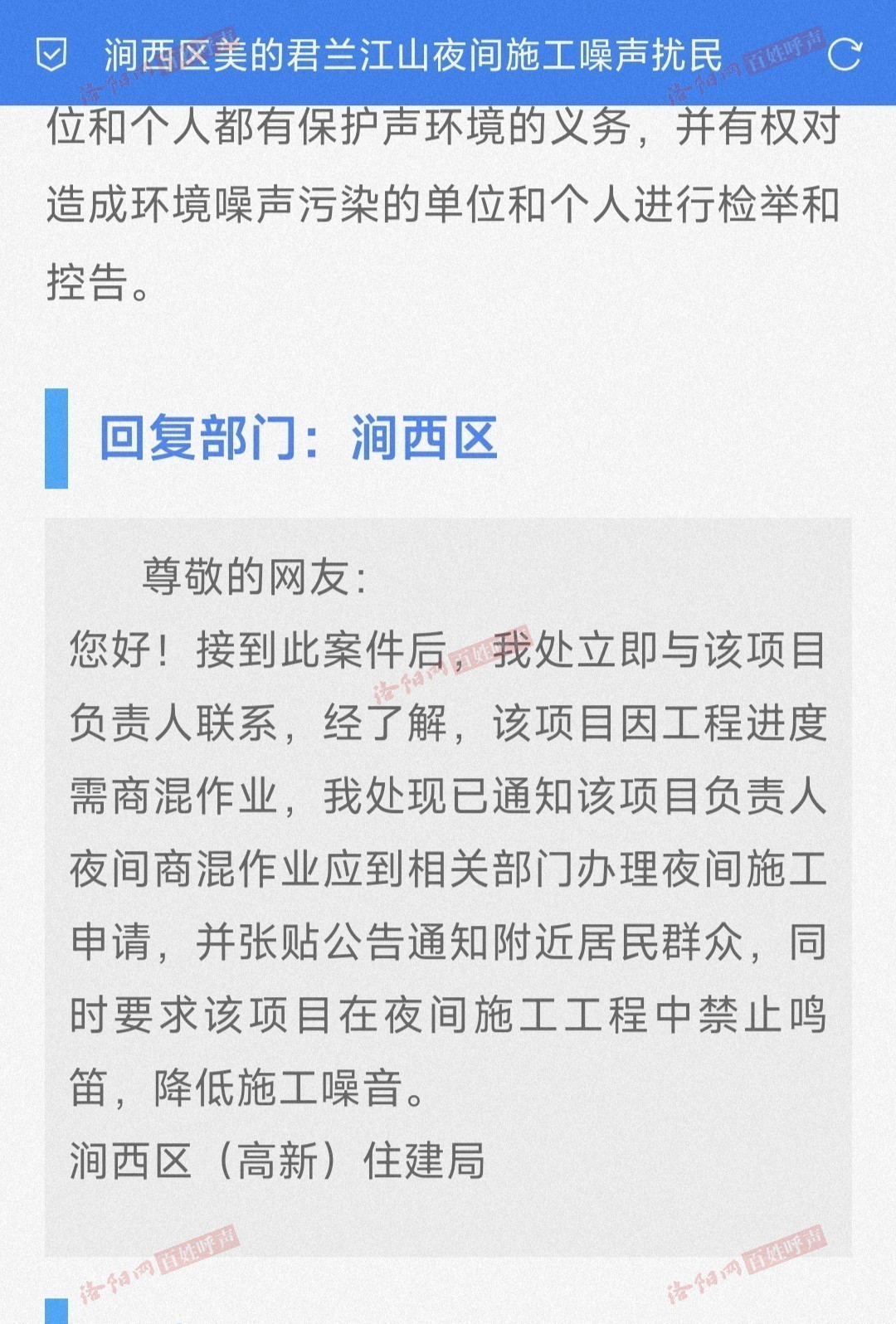Tap the shield icon in the header

click(51, 55)
